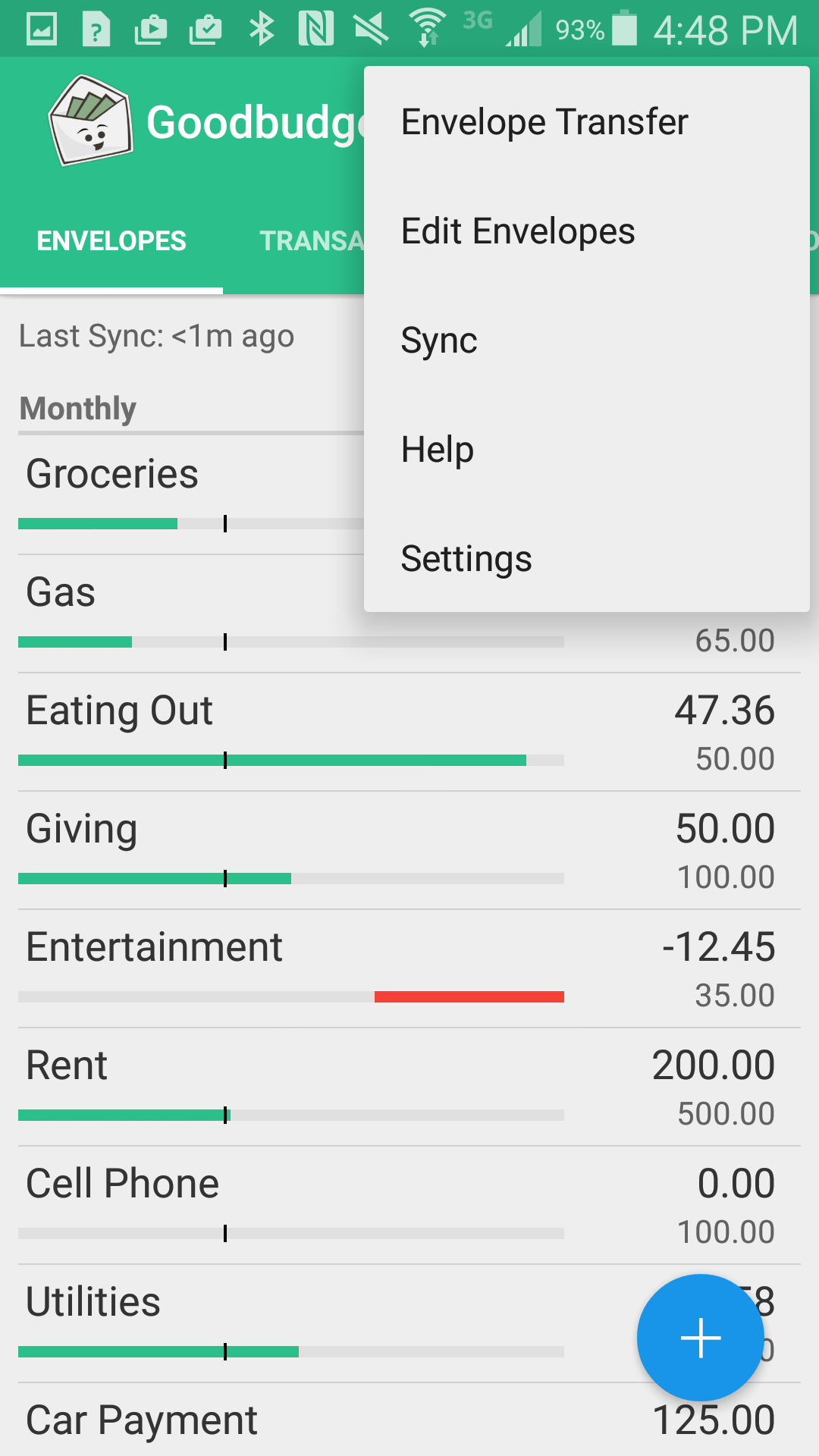Select the Cell Phone envelope
Screen dimensions: 819x1456
click(x=409, y=1206)
